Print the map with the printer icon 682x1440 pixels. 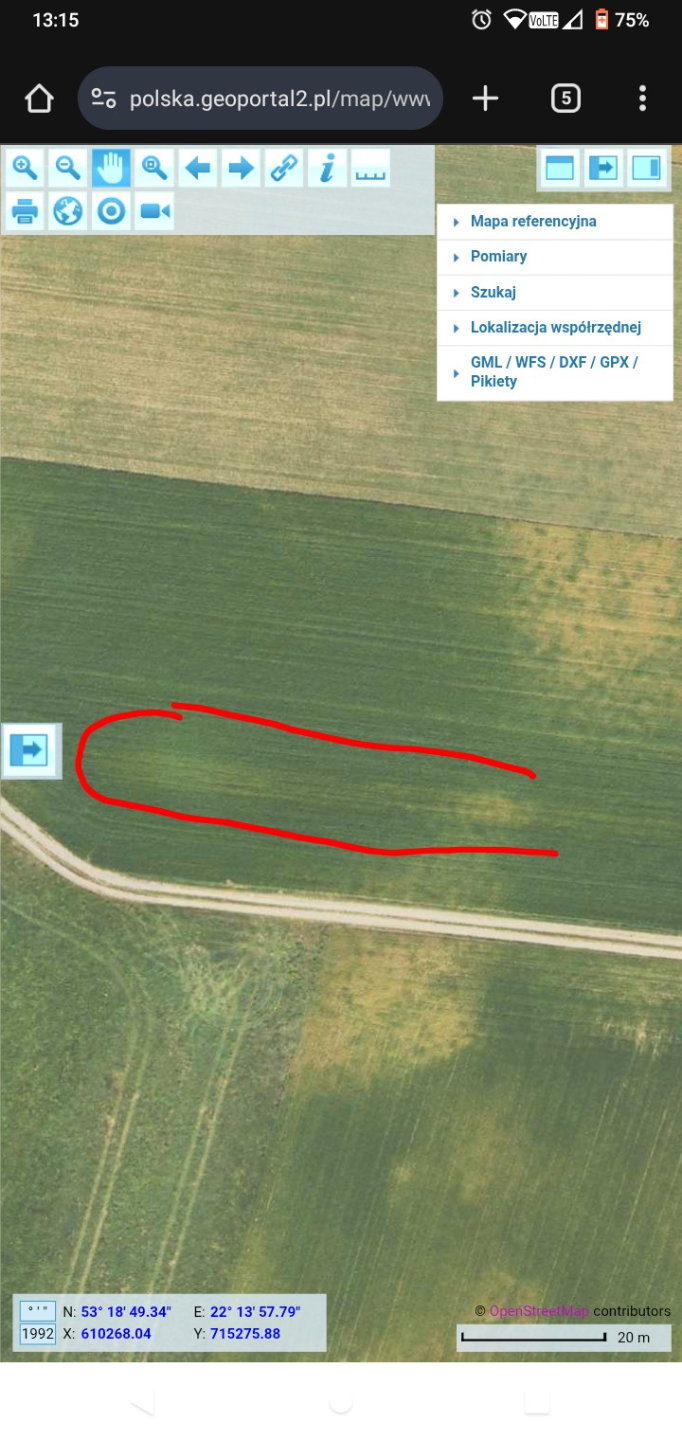[x=25, y=211]
